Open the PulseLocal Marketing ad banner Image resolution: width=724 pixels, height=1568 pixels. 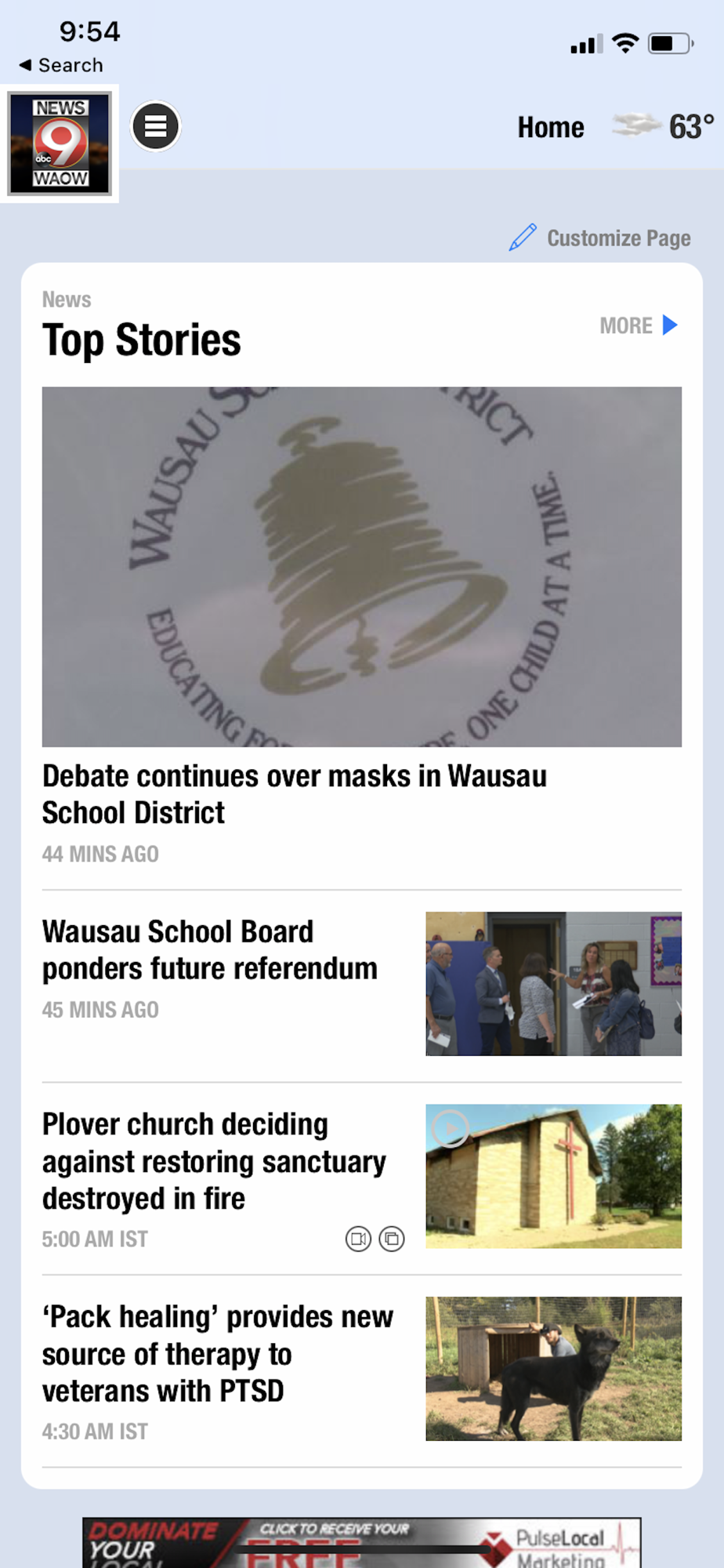pyautogui.click(x=362, y=1543)
